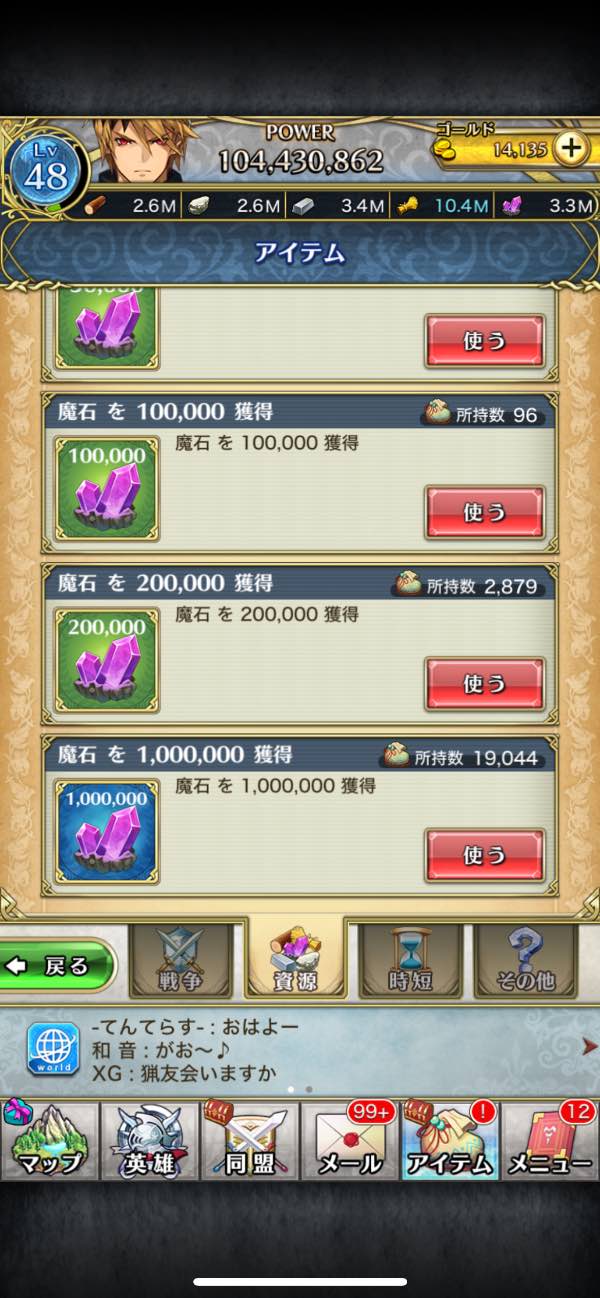Use the 魔石 1,000,000 item
This screenshot has width=600, height=1298.
[x=485, y=856]
